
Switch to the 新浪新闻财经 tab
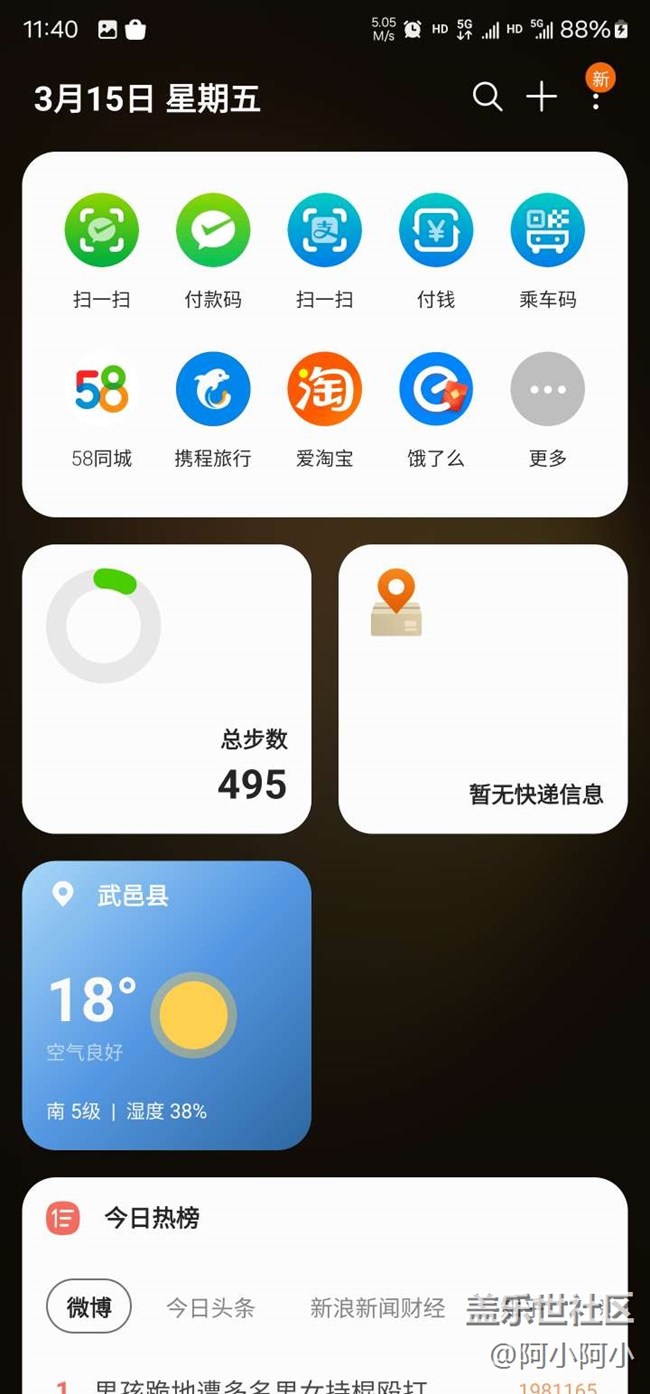click(x=378, y=1307)
